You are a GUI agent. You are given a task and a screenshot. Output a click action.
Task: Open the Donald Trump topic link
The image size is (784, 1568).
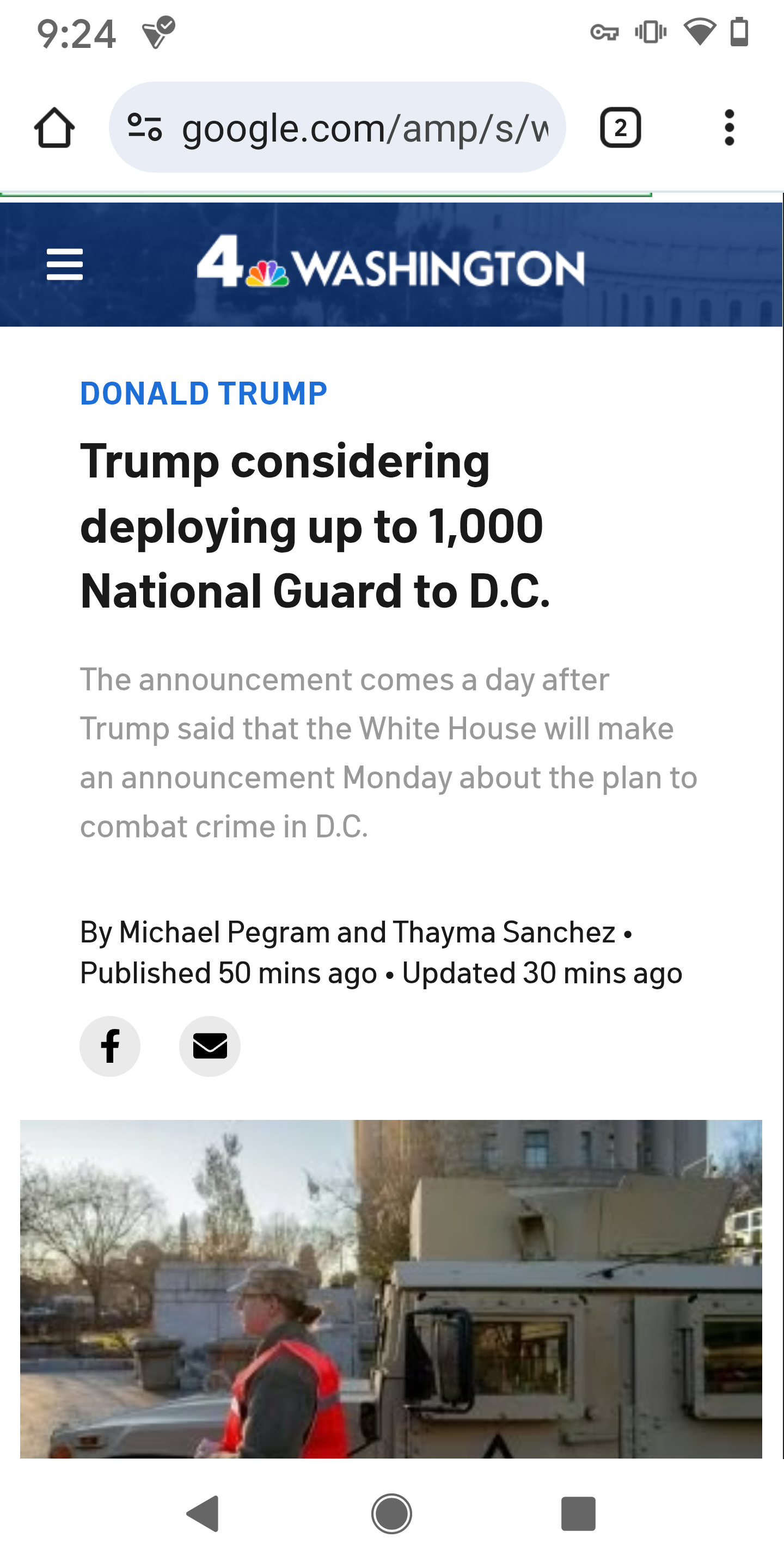[204, 393]
